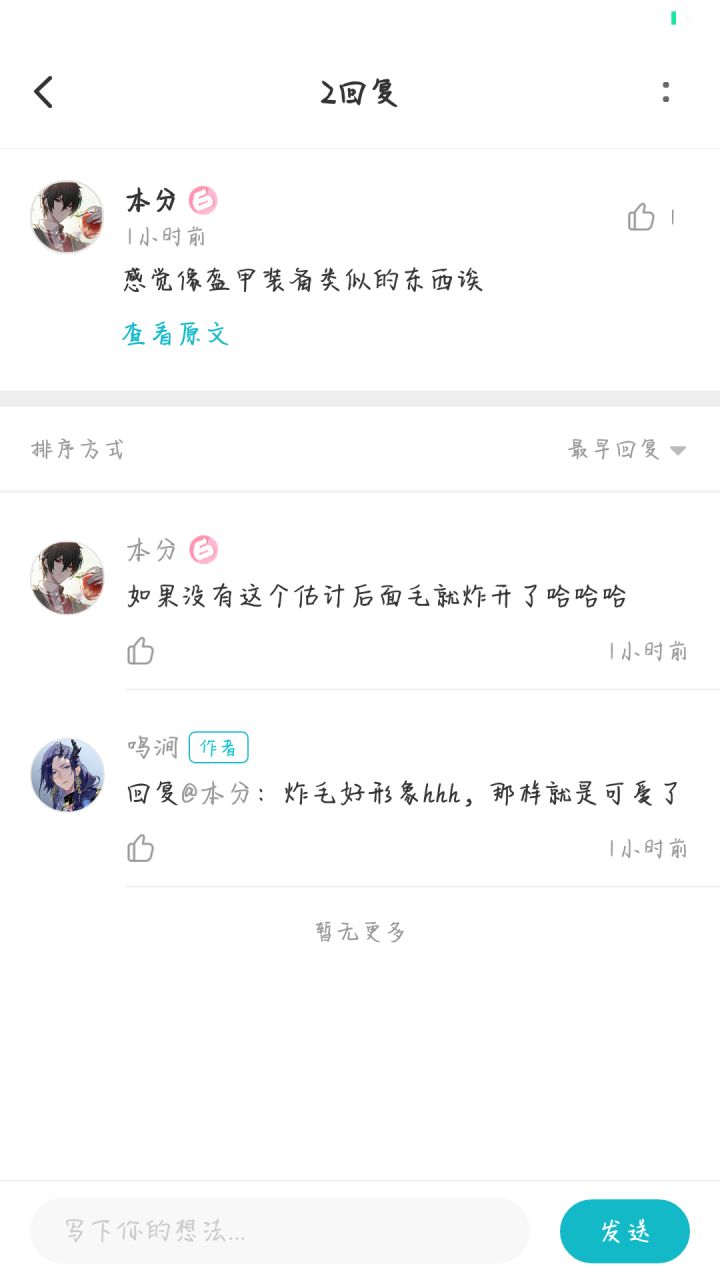This screenshot has height=1280, width=720.
Task: Tap the thumbs-up icon on the top comment
Action: tap(641, 214)
